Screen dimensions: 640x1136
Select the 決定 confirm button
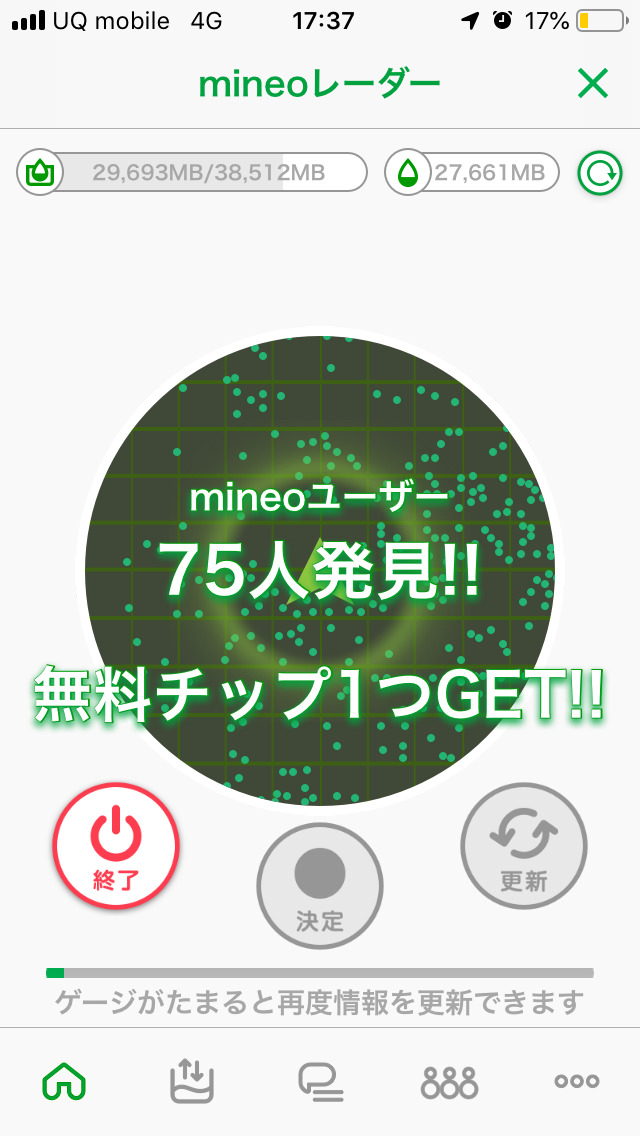click(x=320, y=886)
